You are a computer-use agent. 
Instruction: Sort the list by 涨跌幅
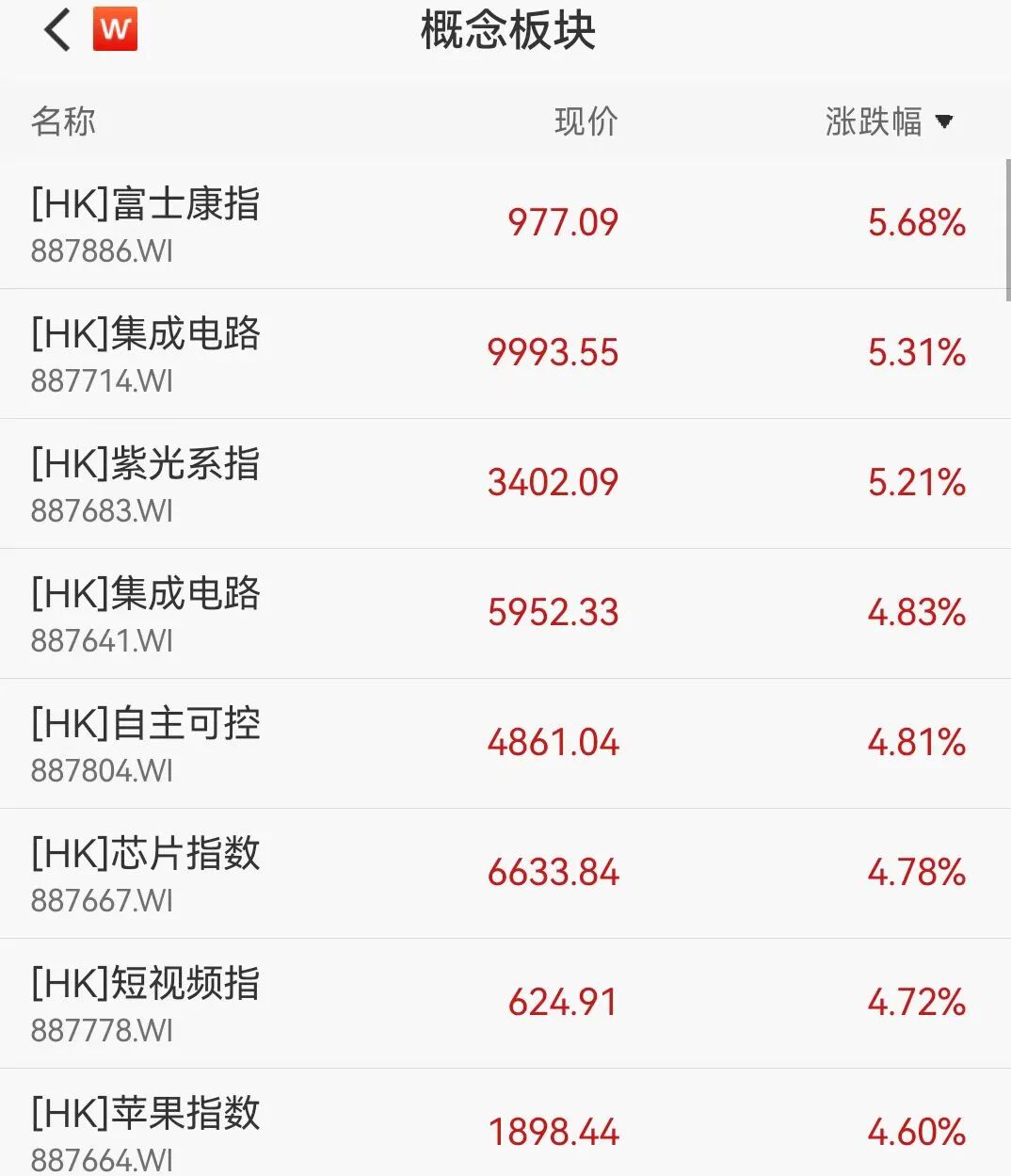[889, 121]
